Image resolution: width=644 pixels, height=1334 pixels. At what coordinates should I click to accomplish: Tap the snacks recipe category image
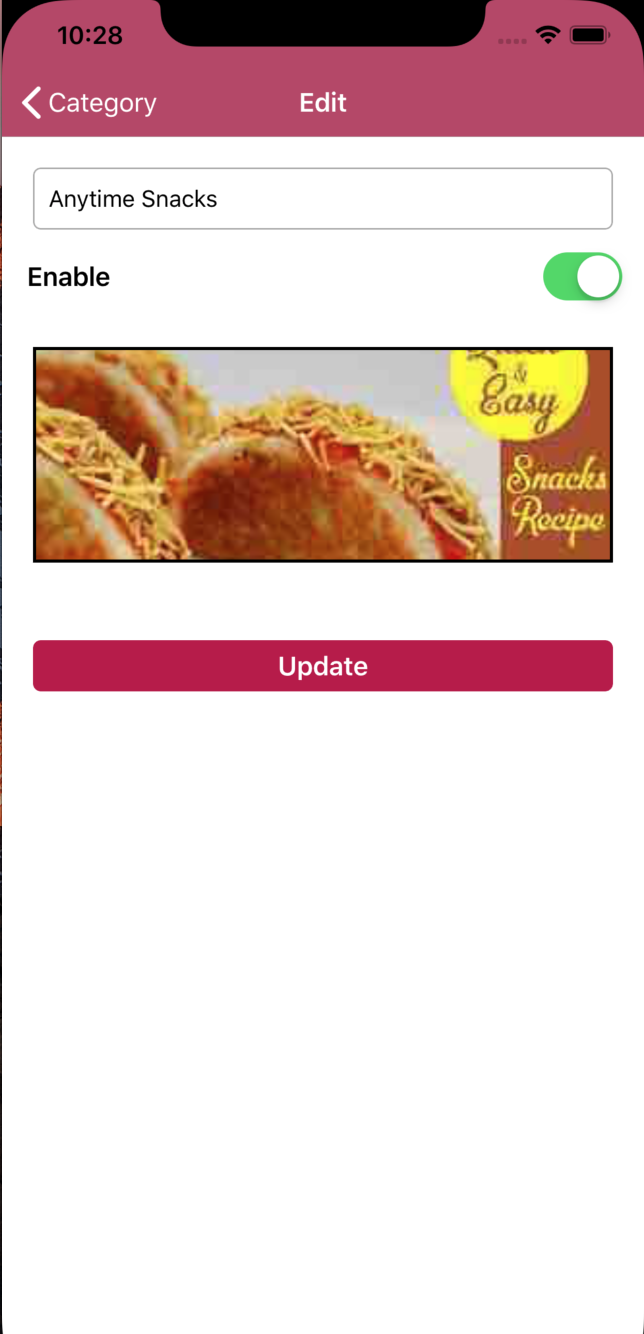[322, 455]
